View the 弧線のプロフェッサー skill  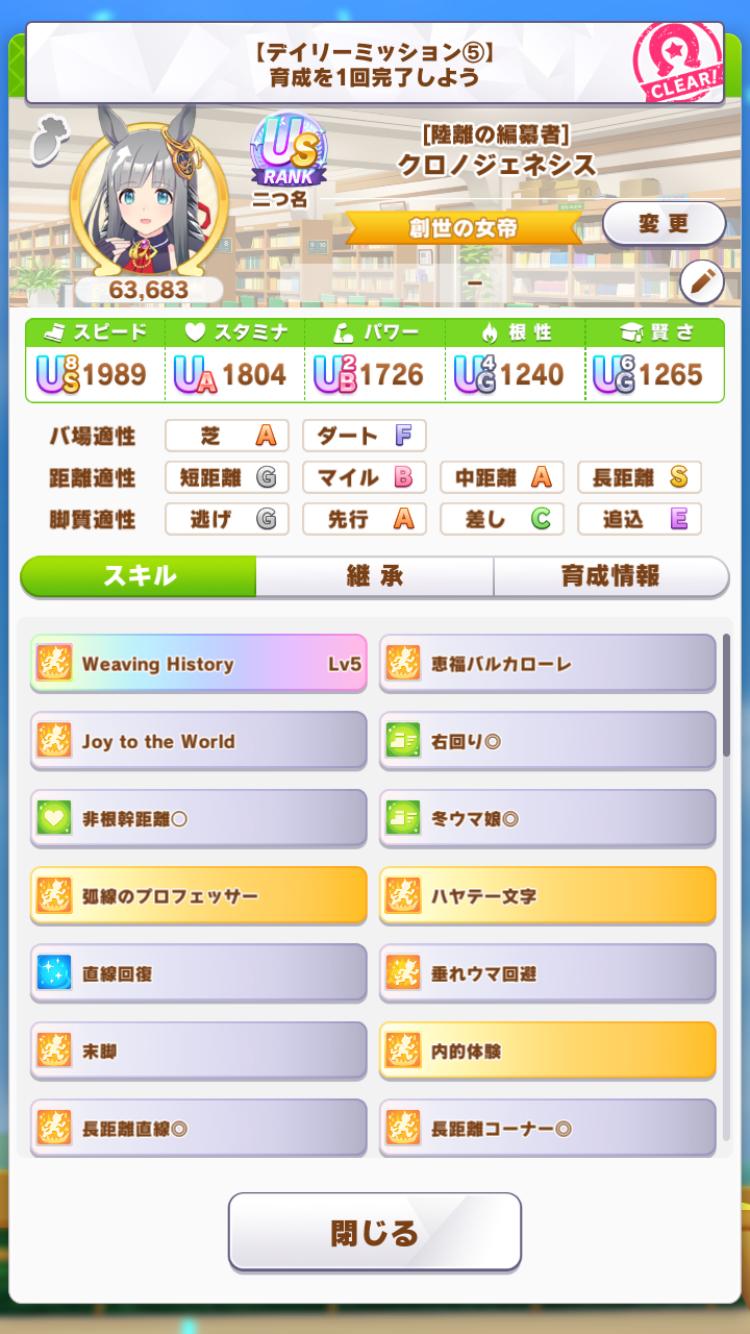tap(198, 896)
